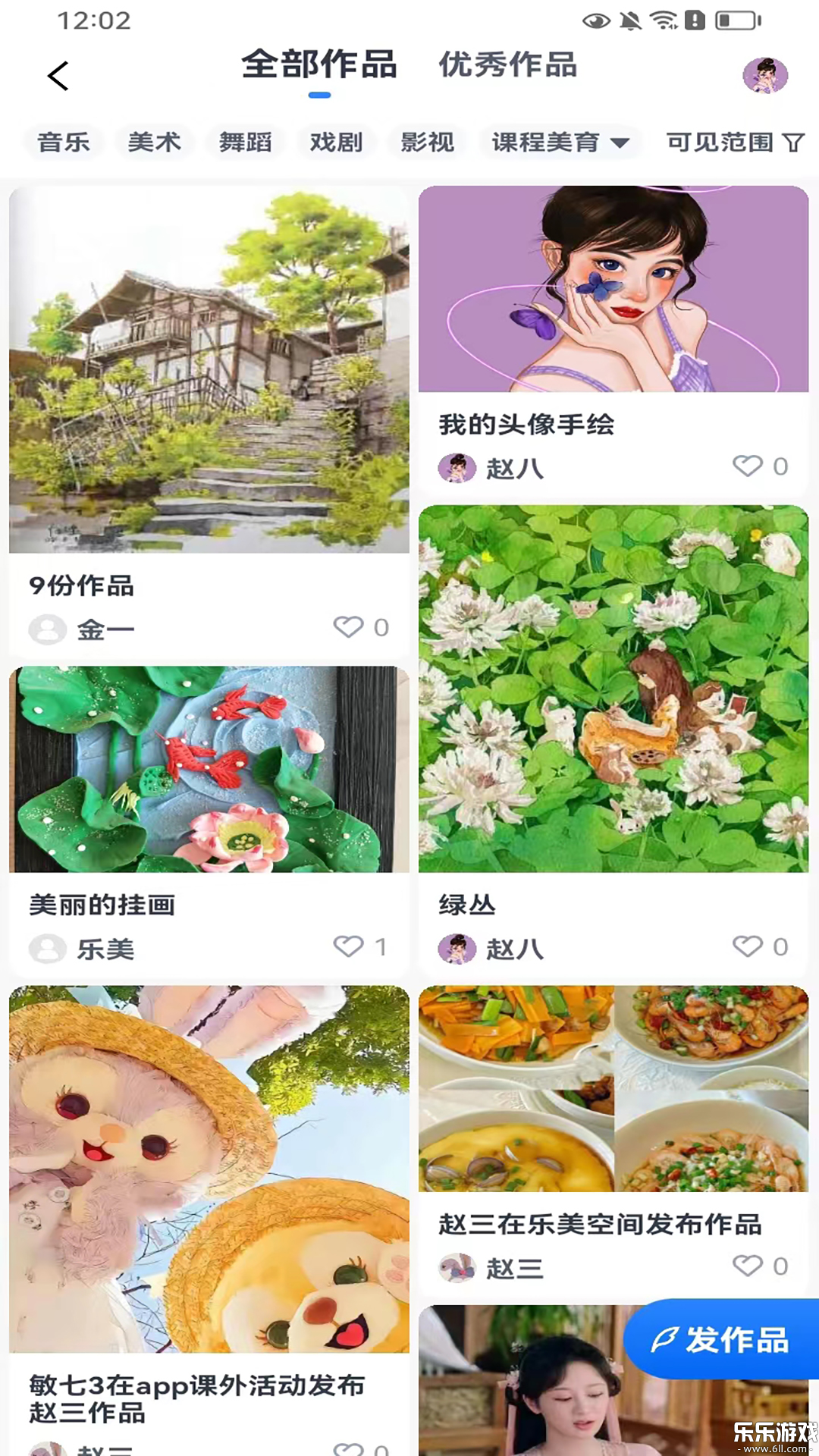This screenshot has height=1456, width=819.
Task: Tap the heart icon under 美丽的挂画
Action: [x=349, y=946]
